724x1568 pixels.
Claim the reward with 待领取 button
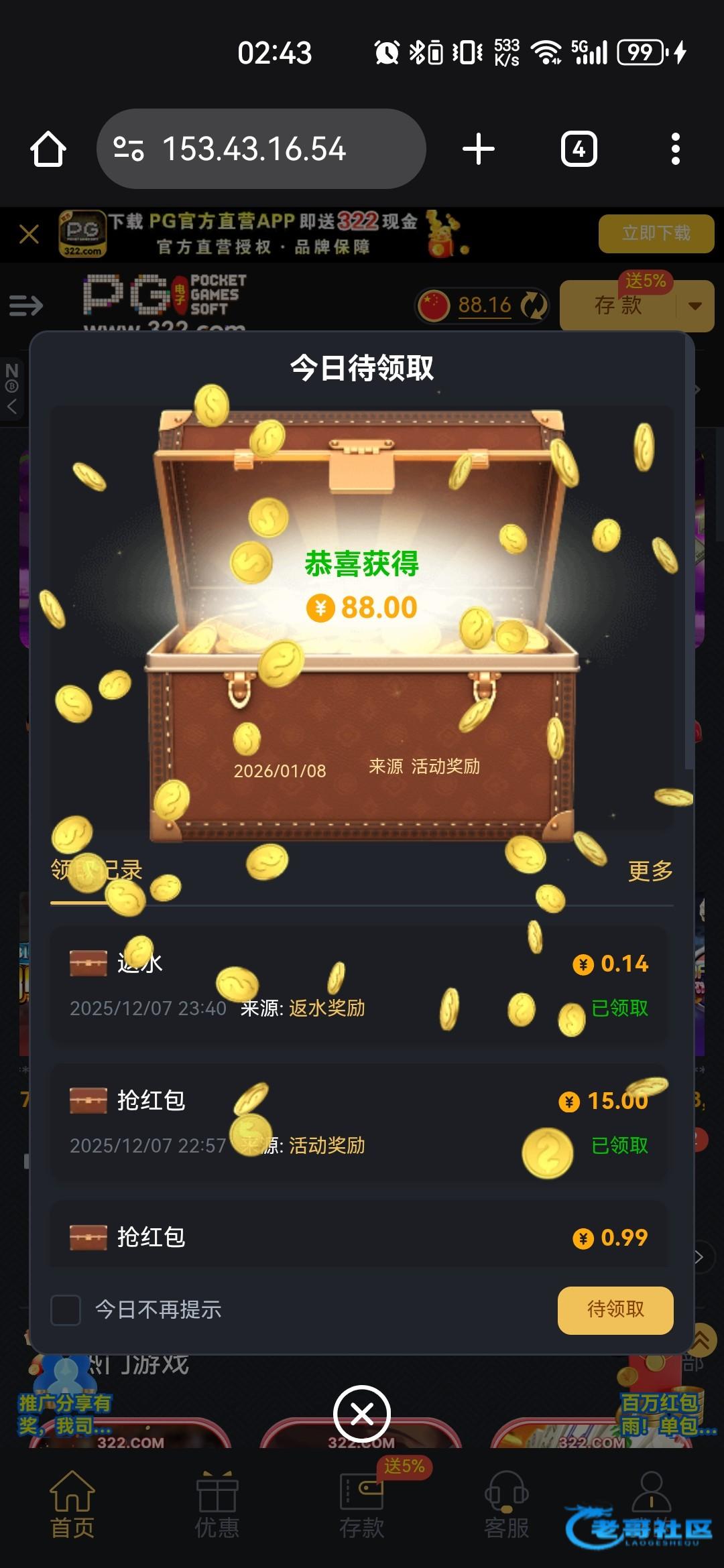pos(615,1310)
